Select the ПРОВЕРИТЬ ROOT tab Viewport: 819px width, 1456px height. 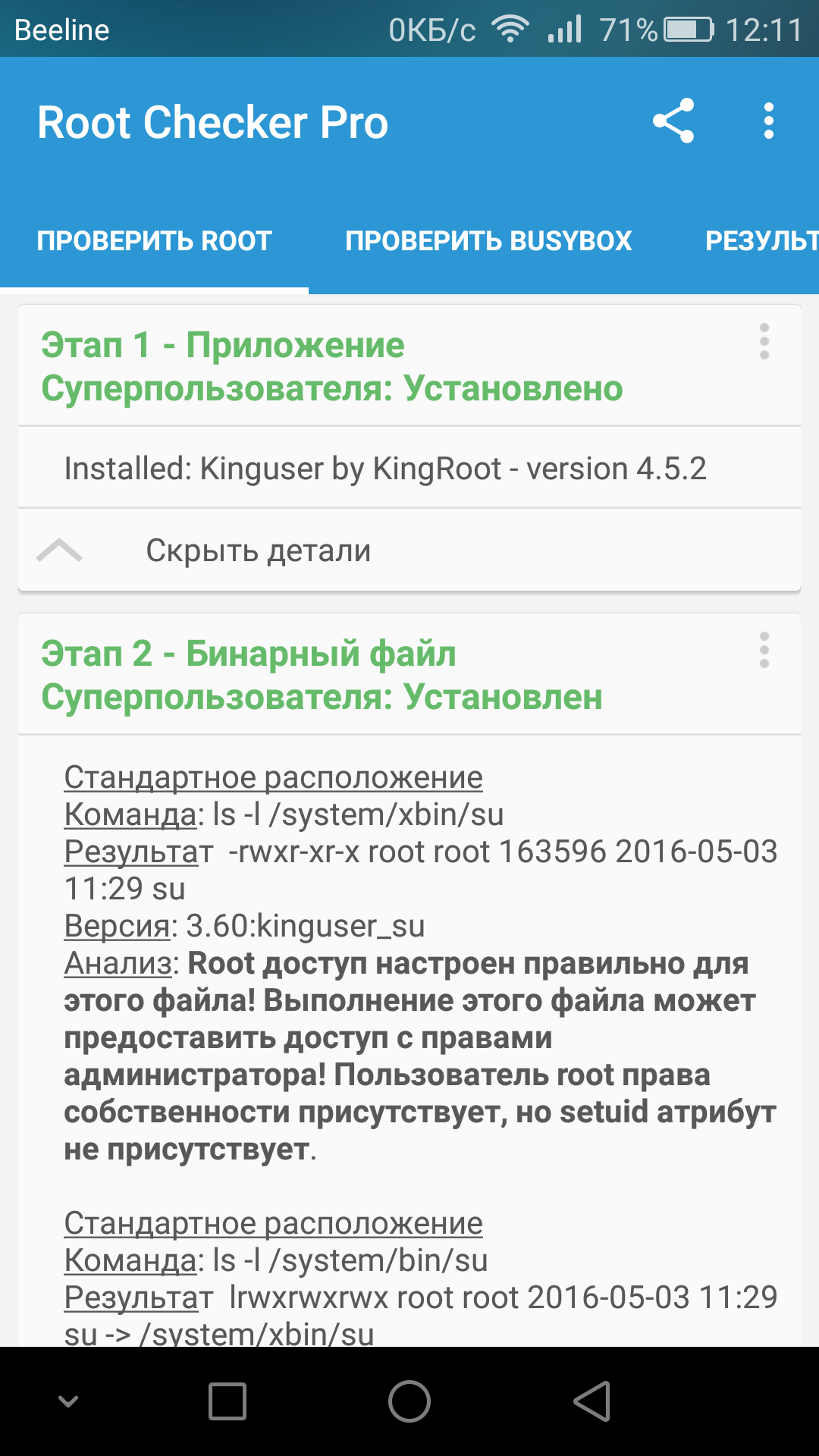tap(154, 241)
